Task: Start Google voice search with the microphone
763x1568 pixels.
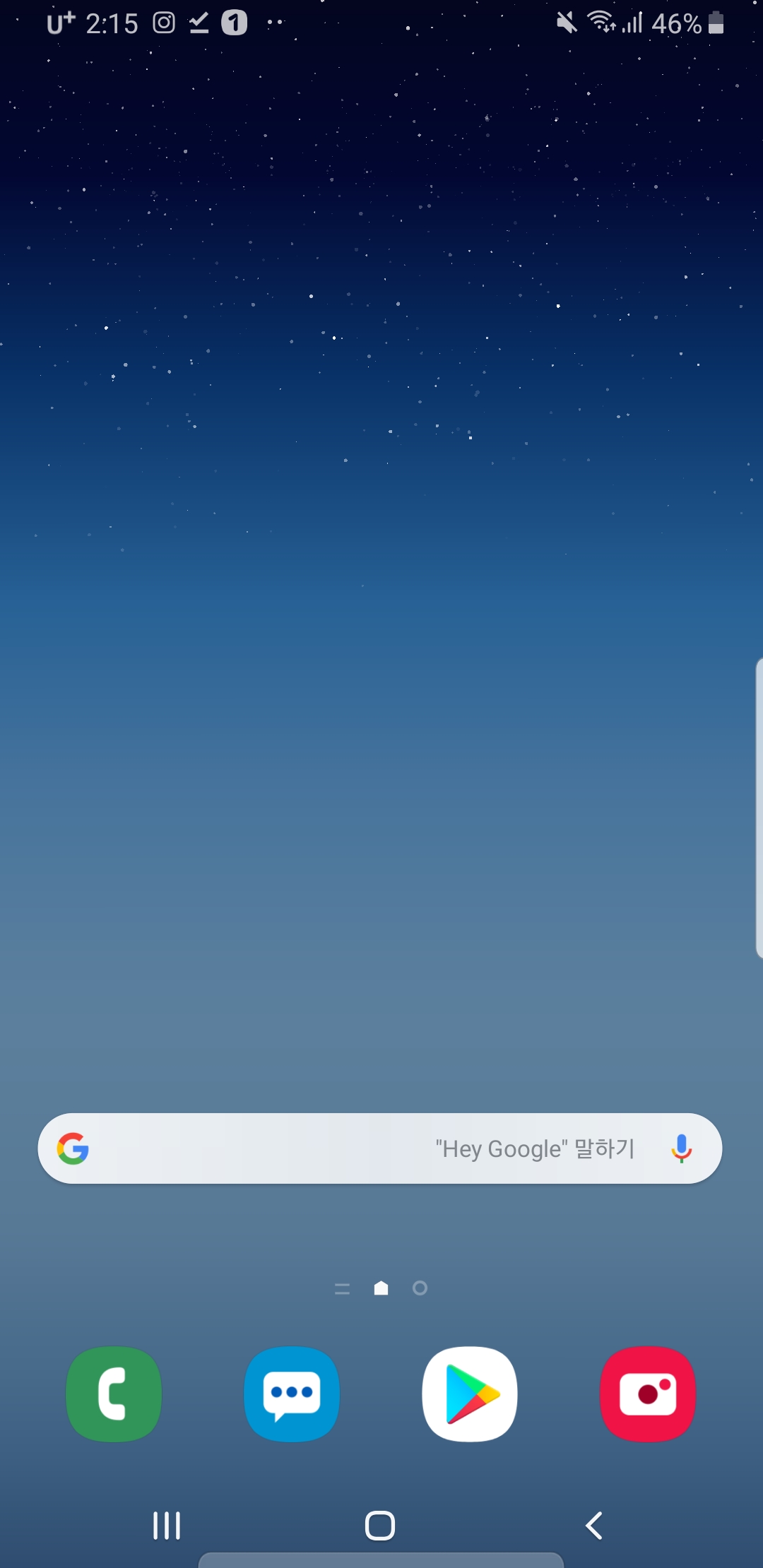Action: [x=681, y=1148]
